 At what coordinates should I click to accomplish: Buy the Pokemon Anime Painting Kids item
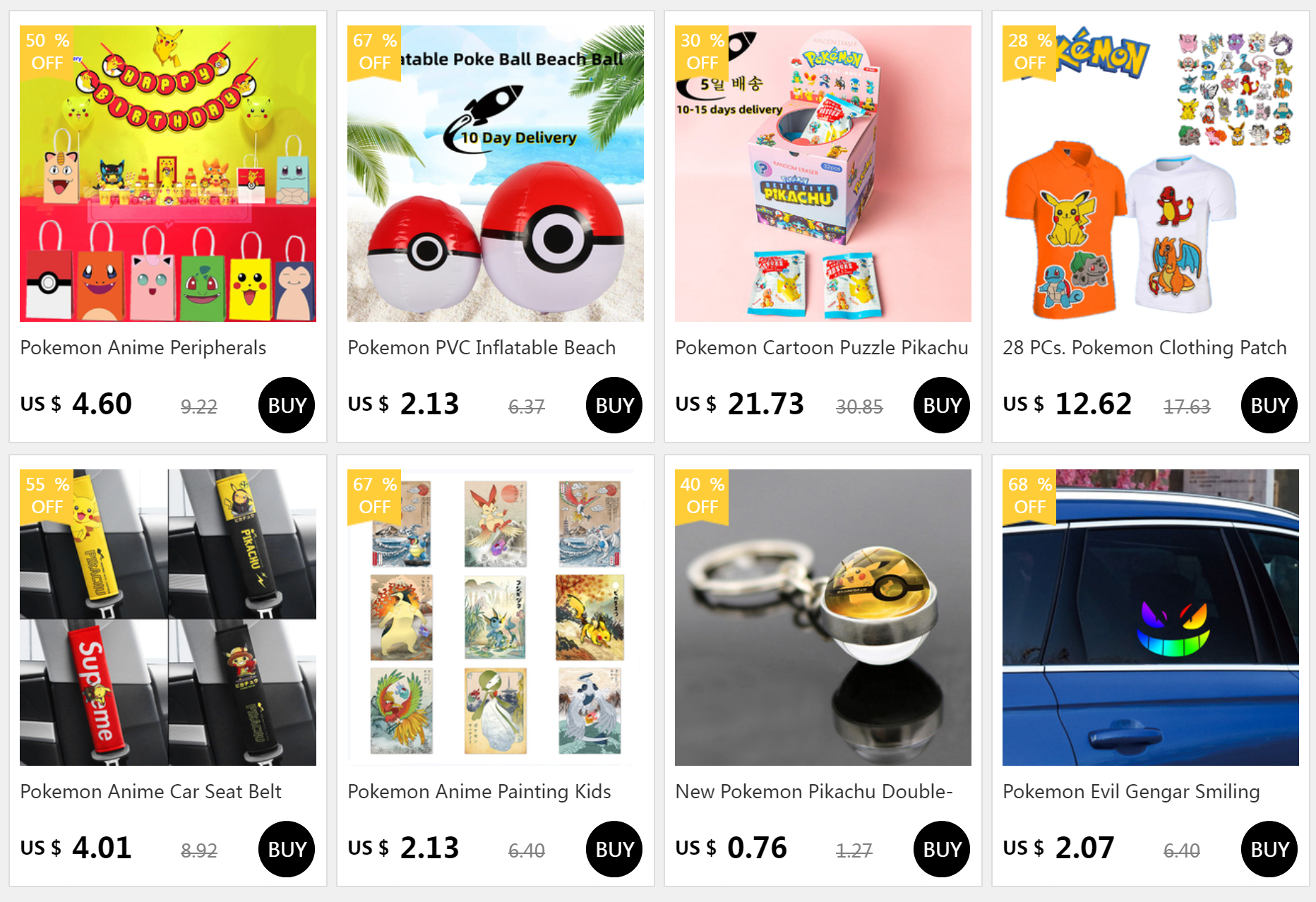[x=614, y=849]
